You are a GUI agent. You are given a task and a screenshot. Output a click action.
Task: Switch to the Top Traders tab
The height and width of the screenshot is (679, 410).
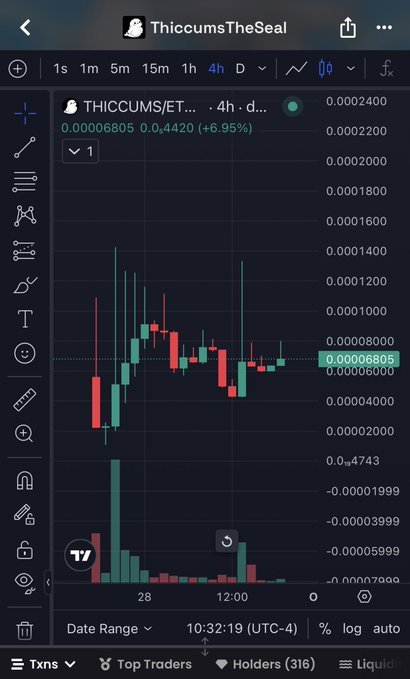(145, 664)
